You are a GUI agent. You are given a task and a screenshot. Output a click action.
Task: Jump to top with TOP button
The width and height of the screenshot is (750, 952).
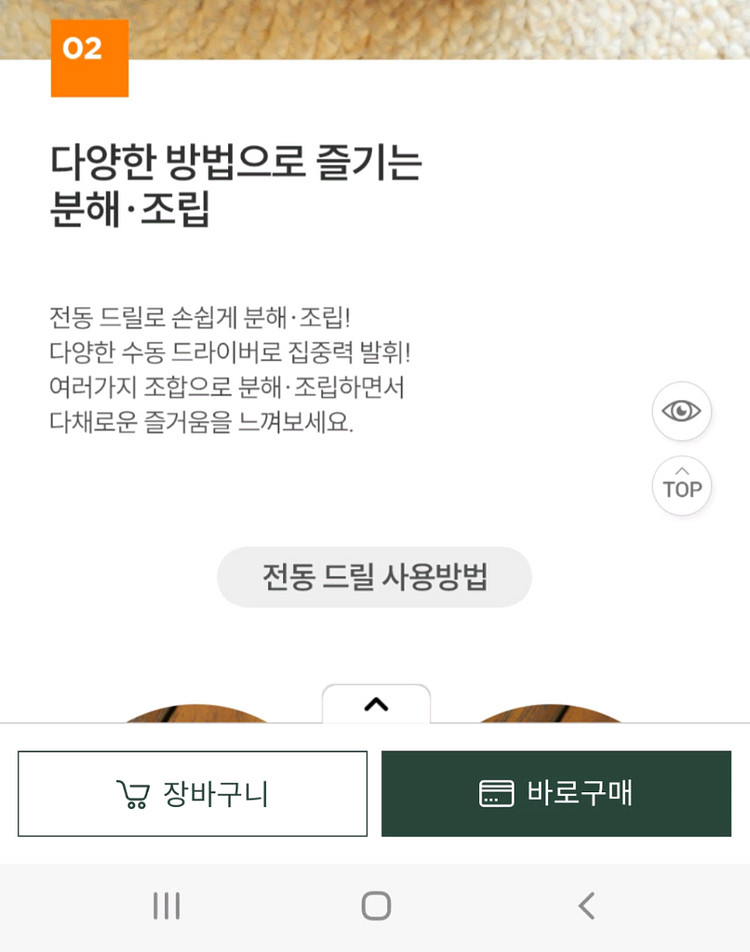pos(681,486)
